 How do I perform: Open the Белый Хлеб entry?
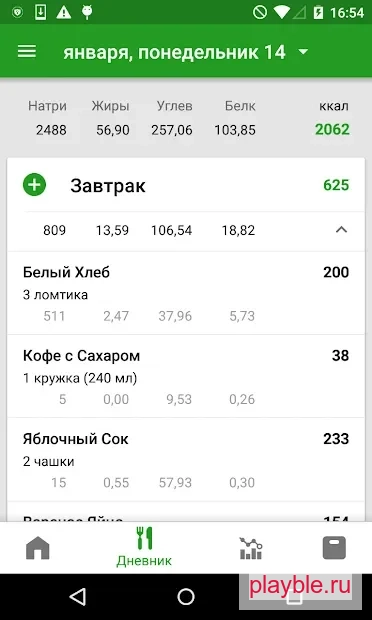[186, 293]
